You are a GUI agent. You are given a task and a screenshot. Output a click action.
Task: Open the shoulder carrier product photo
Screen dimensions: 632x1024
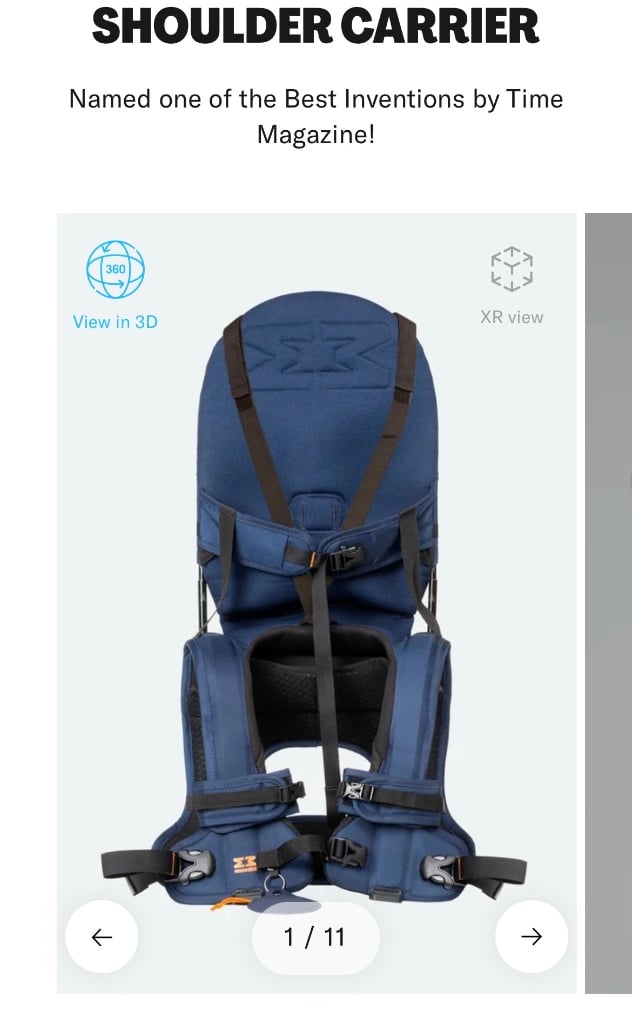coord(317,602)
